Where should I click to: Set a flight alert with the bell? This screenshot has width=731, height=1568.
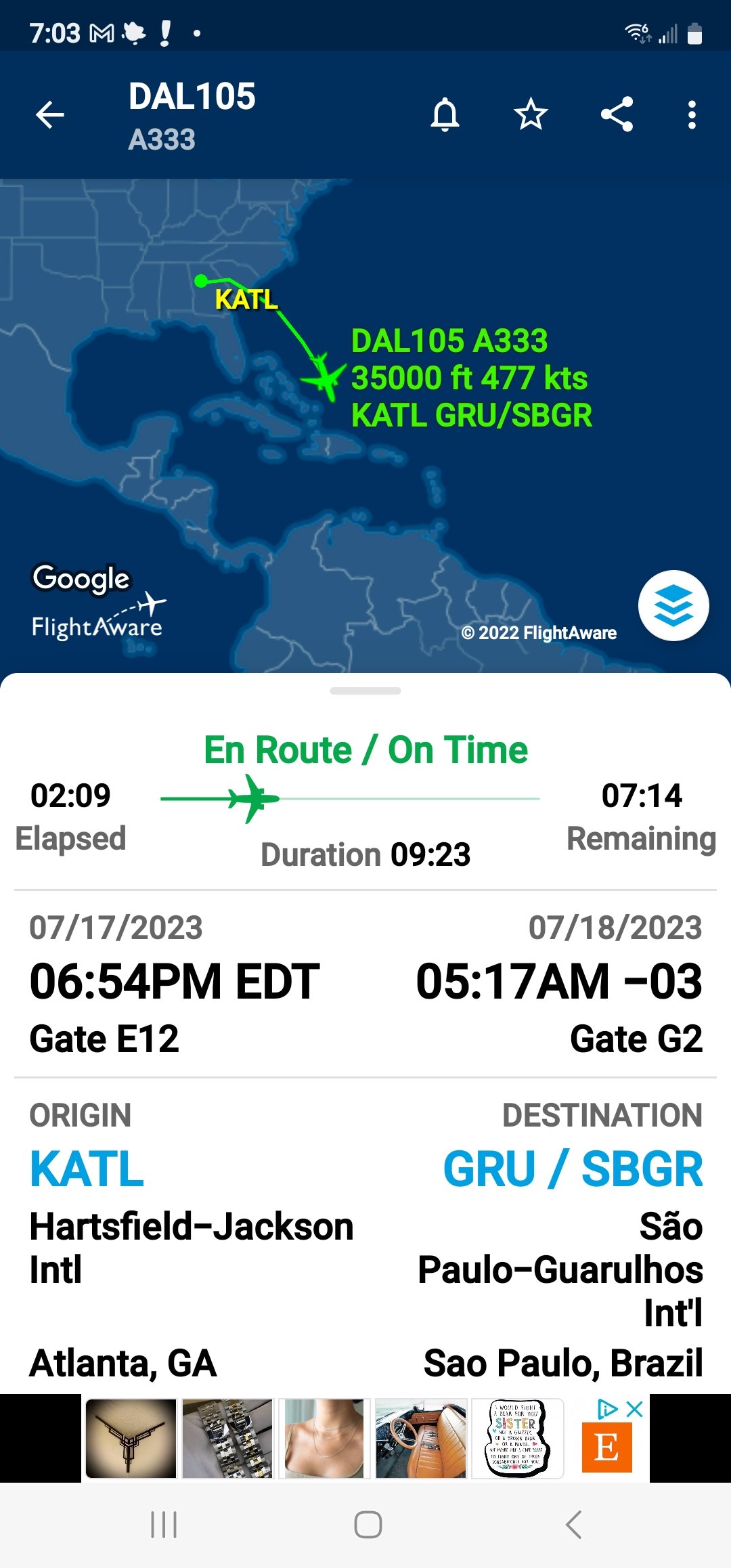445,114
